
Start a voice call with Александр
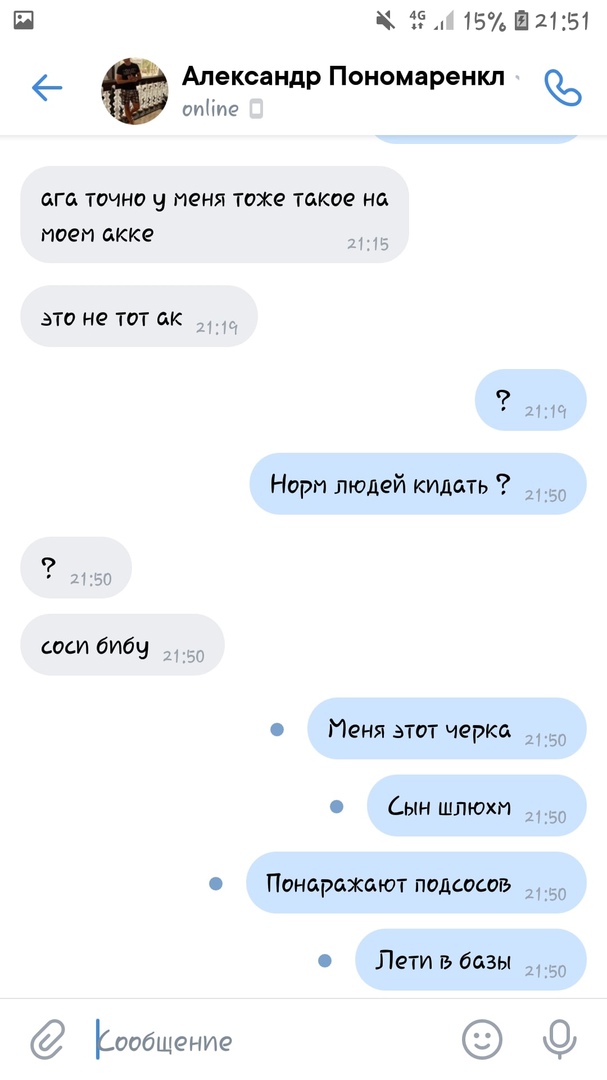[562, 88]
